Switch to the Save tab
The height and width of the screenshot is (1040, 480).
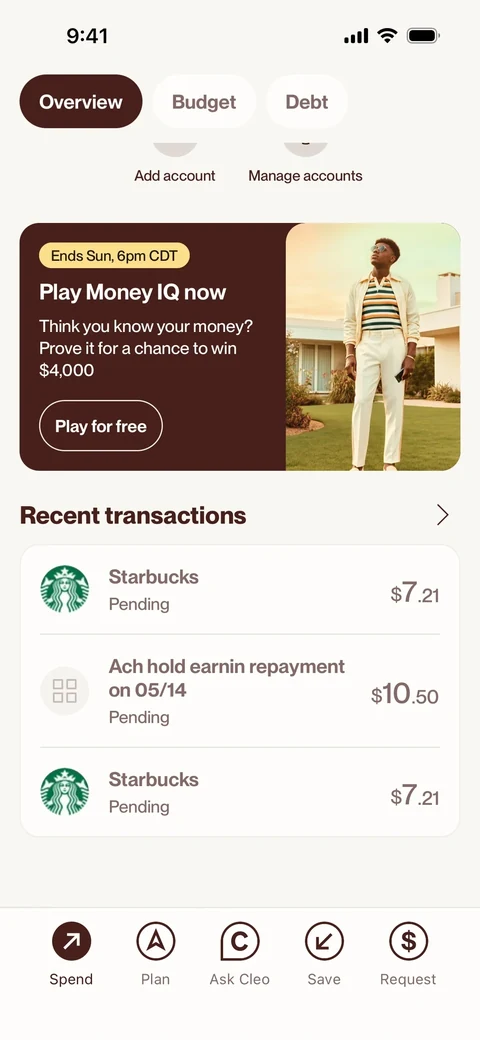click(x=324, y=954)
